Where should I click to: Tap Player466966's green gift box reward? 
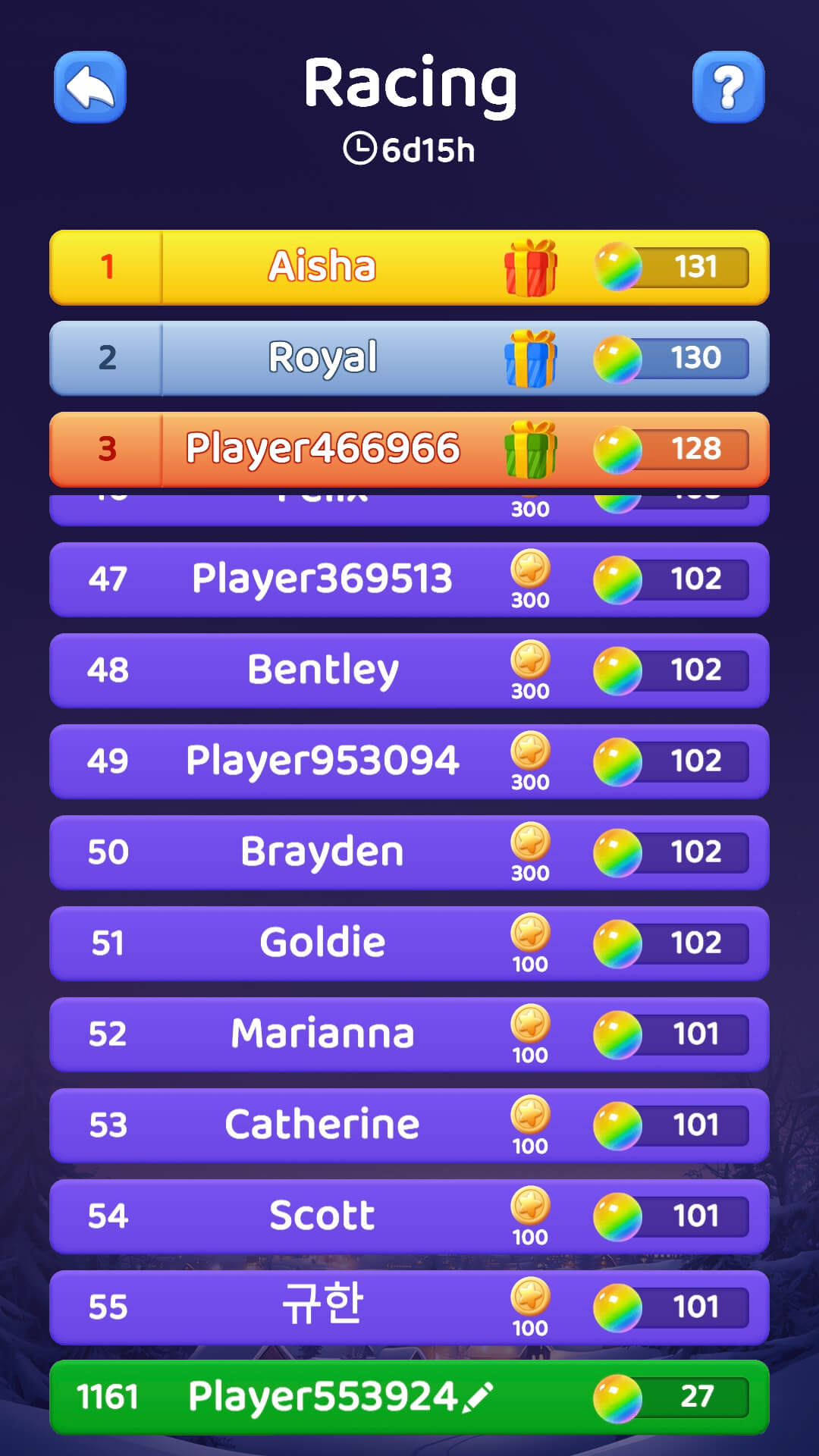click(531, 449)
